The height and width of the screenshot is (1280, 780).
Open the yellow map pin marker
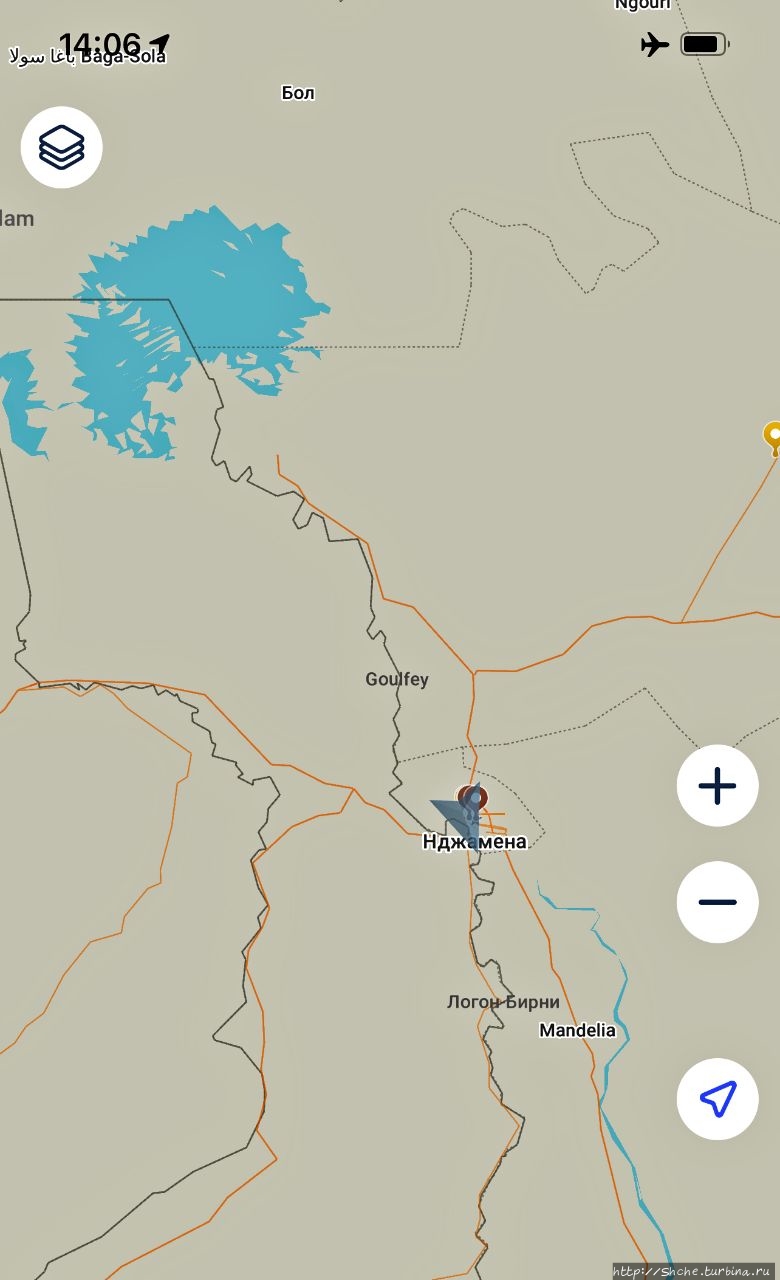773,436
